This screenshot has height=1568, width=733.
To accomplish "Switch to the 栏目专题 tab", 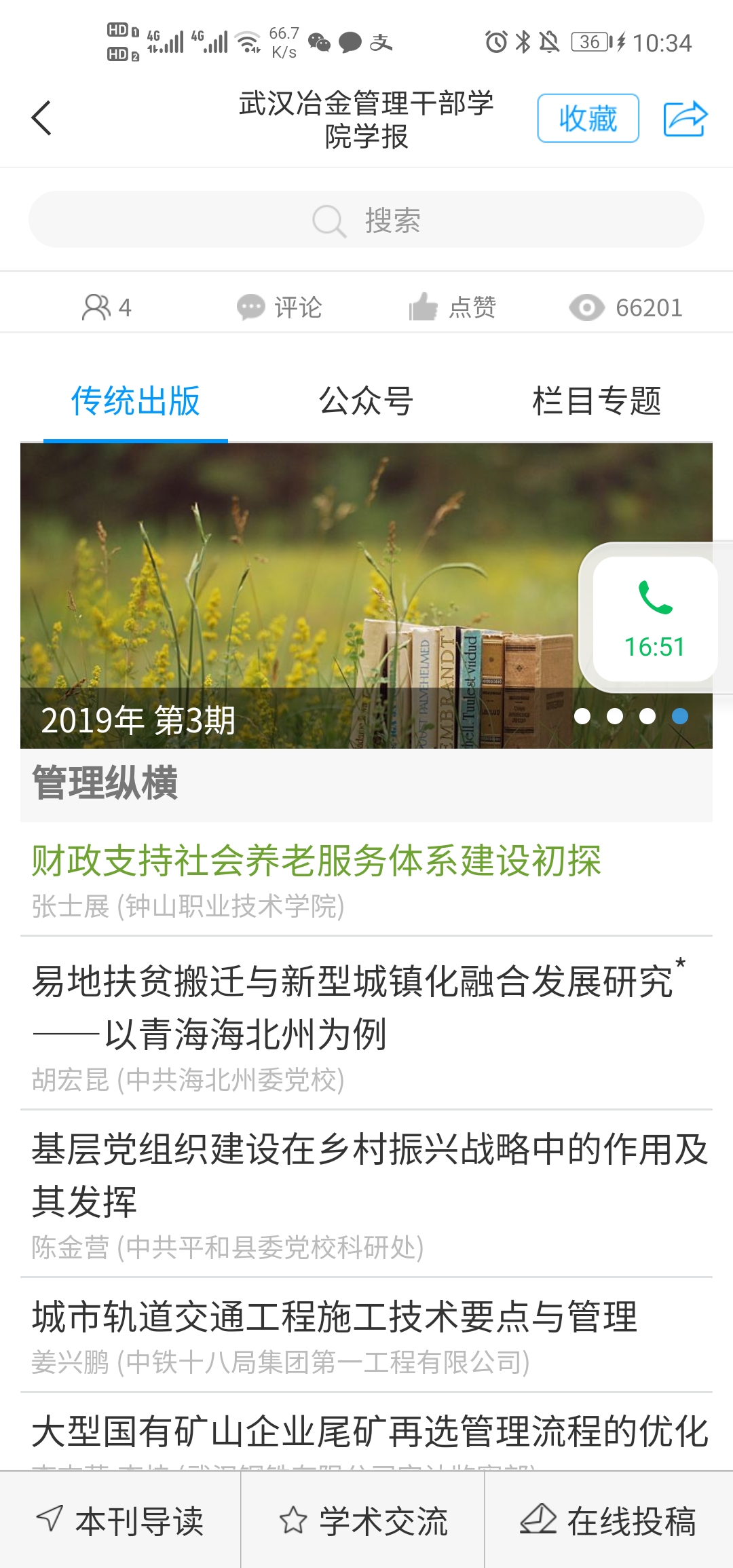I will [x=597, y=400].
